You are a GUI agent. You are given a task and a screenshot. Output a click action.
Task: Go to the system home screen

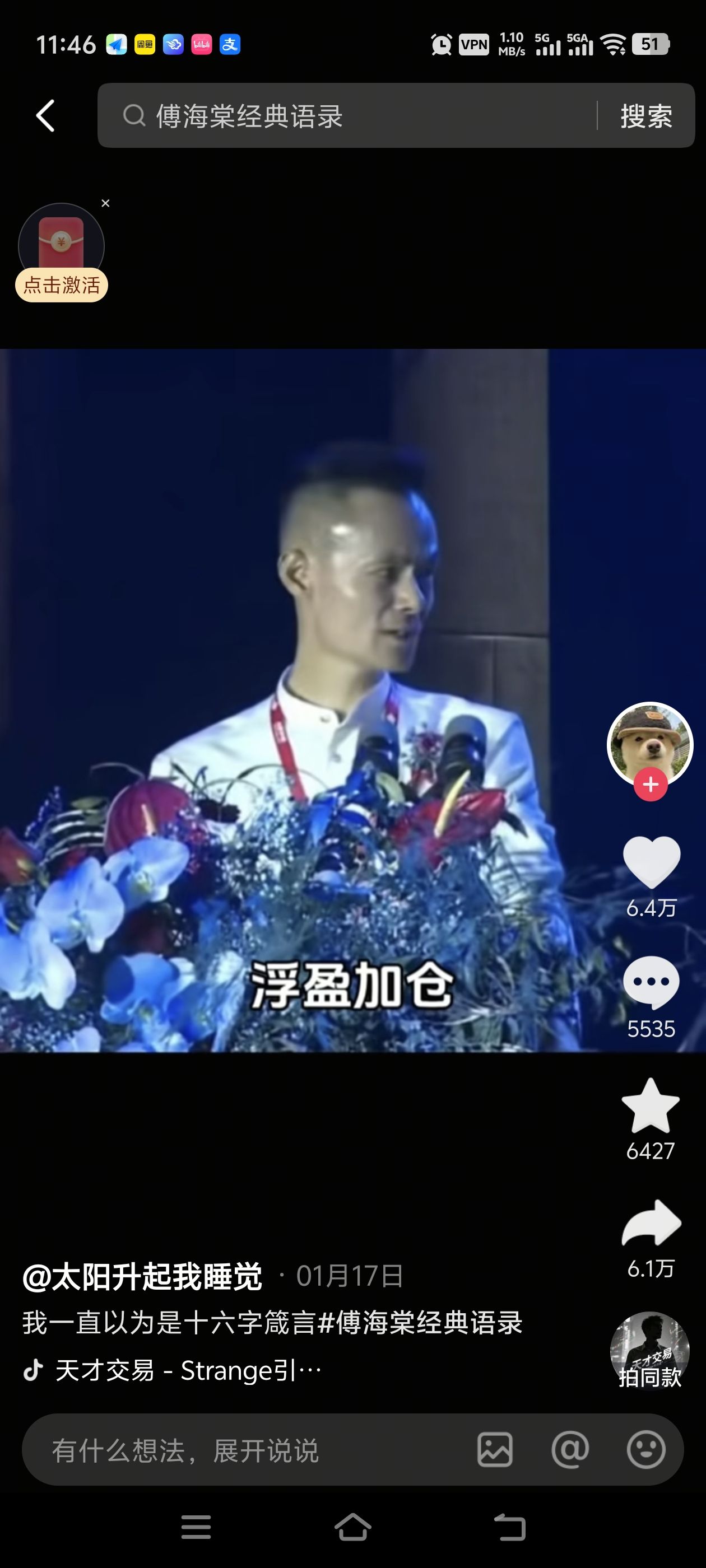tap(352, 1527)
